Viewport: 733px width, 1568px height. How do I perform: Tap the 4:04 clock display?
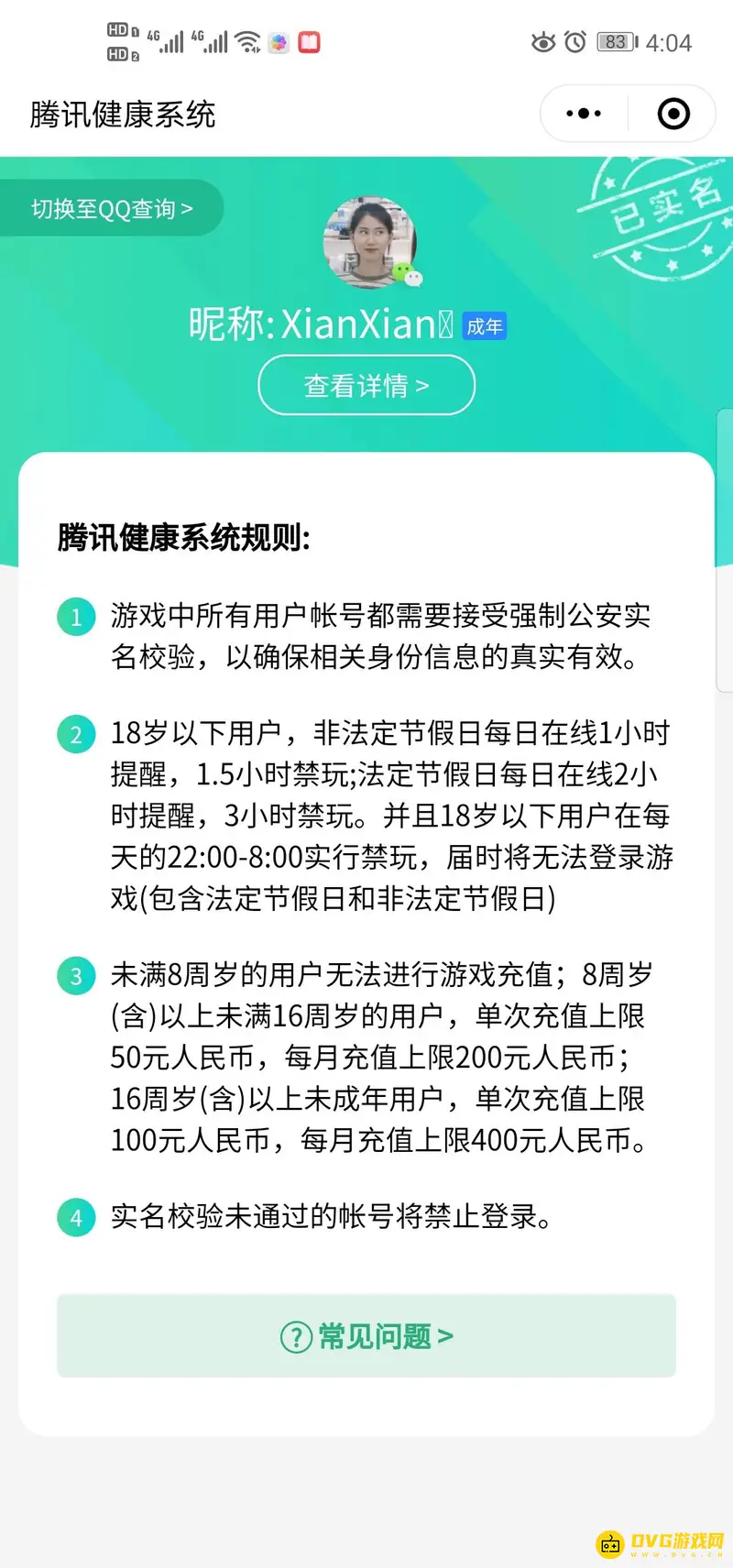coord(668,42)
